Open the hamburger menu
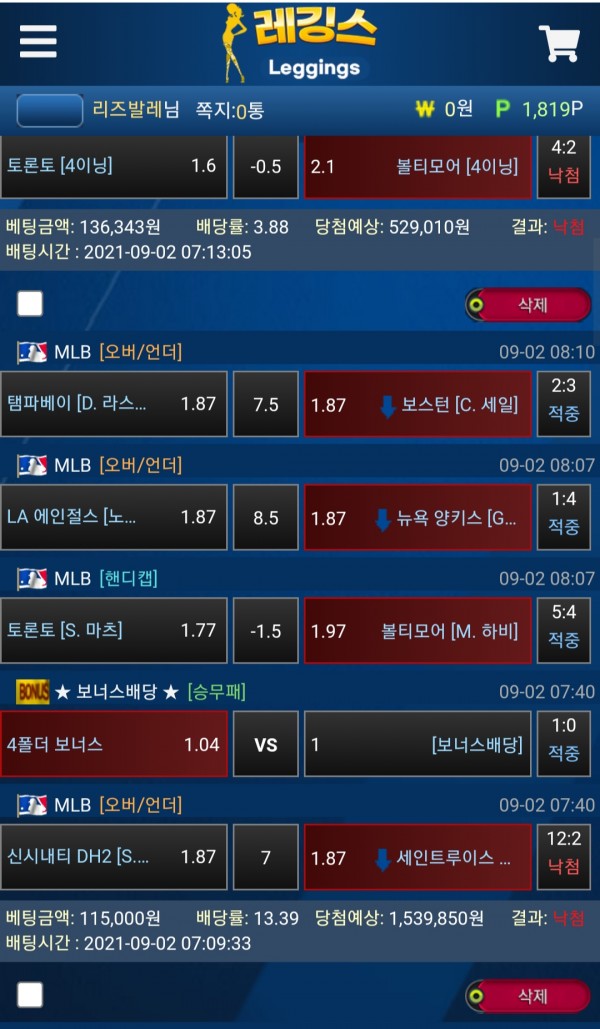 tap(38, 41)
